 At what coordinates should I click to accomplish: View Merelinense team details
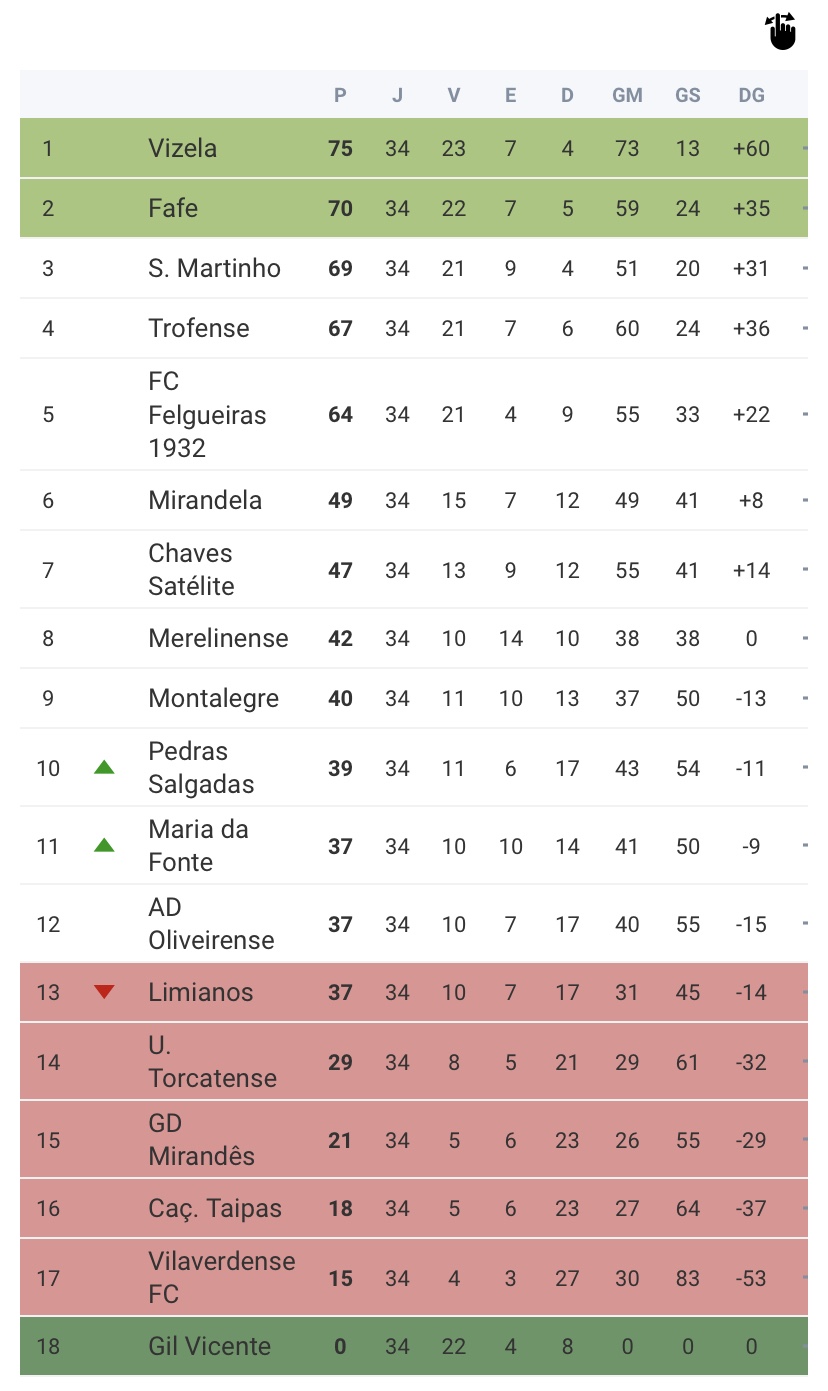[218, 638]
